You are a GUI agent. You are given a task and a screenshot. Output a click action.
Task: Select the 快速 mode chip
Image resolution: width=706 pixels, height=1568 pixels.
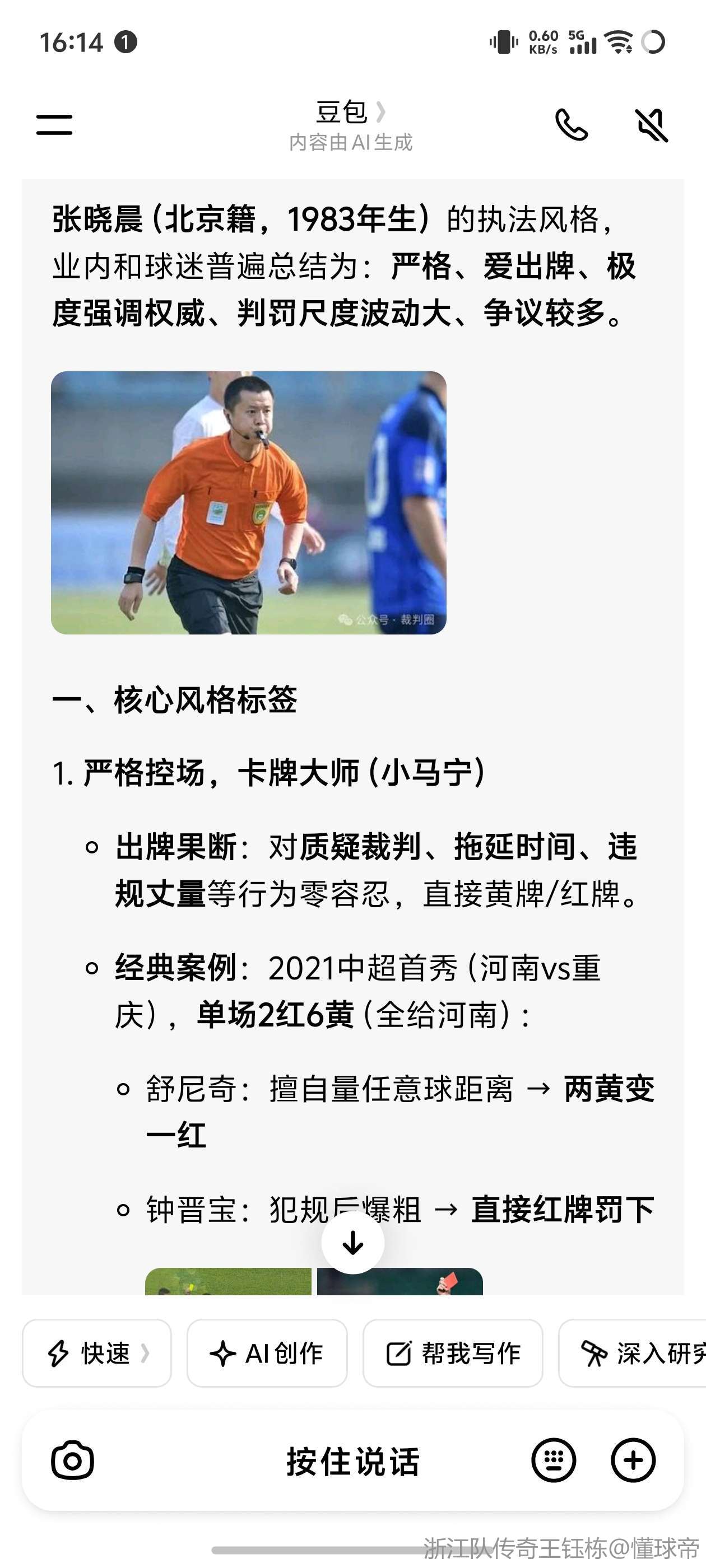click(97, 1353)
